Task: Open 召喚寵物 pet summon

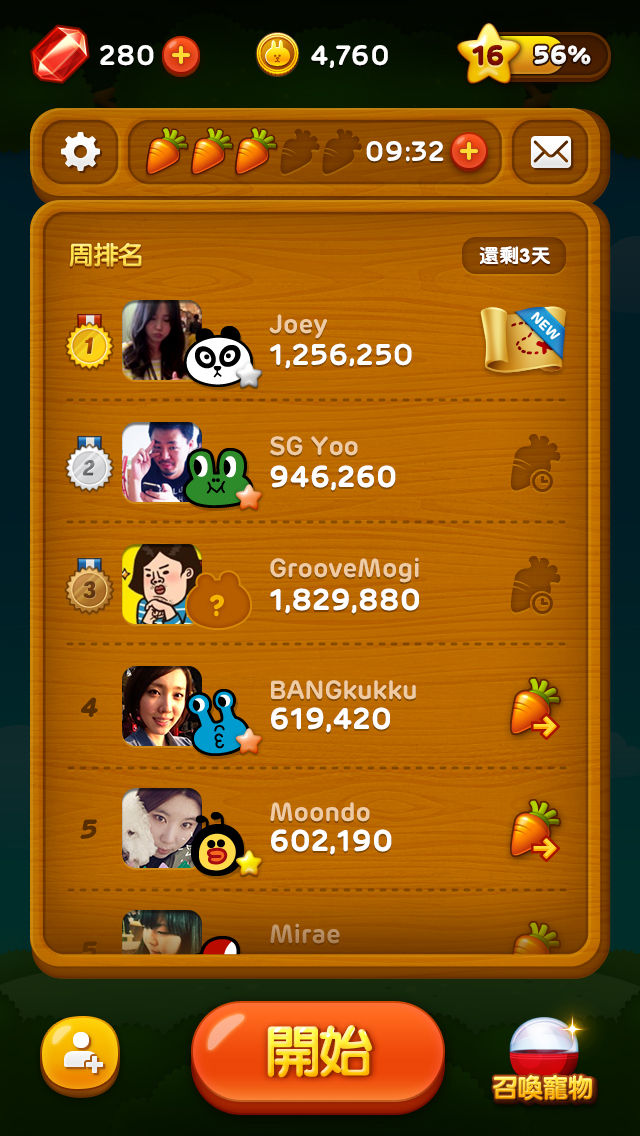Action: (x=545, y=1060)
